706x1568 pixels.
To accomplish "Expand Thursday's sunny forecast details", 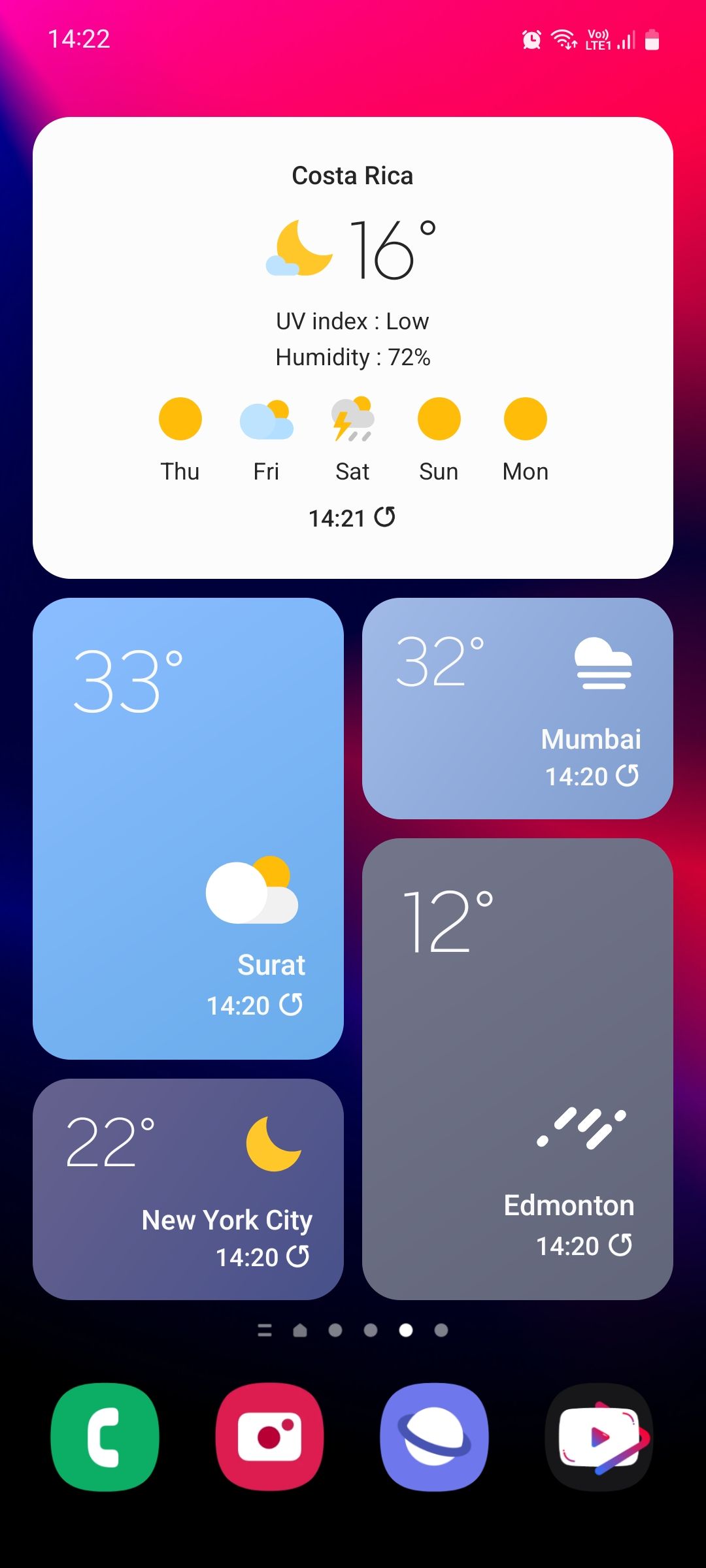I will click(179, 419).
